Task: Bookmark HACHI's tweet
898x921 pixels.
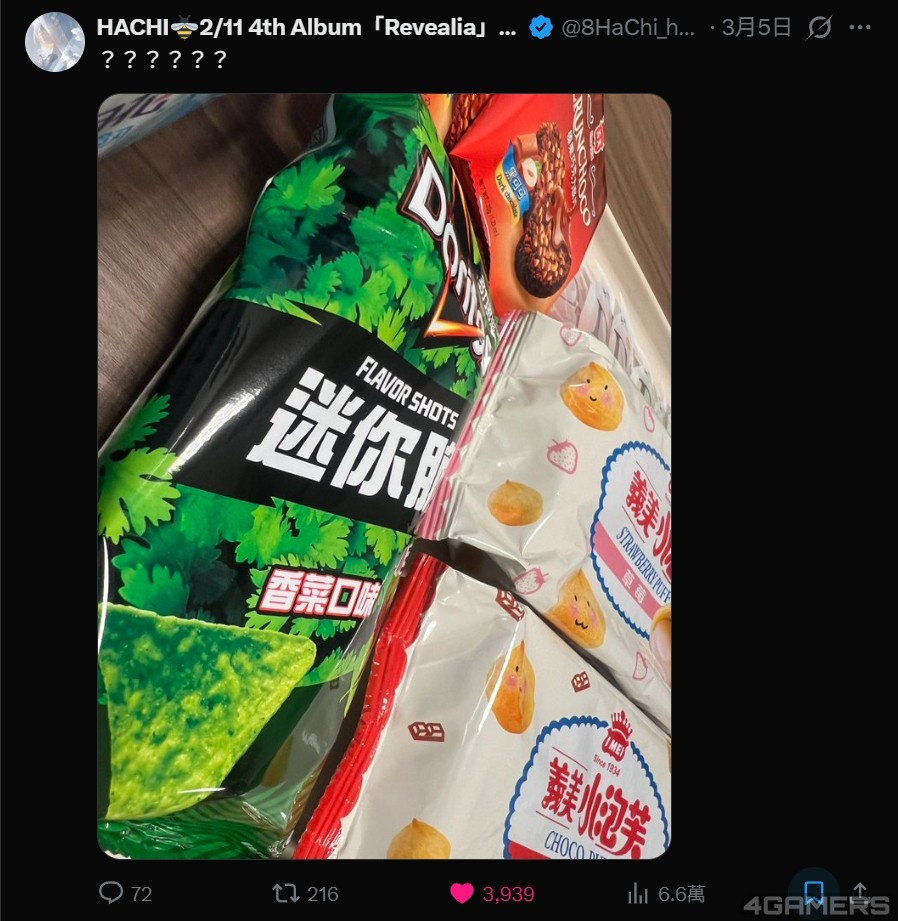Action: point(814,891)
